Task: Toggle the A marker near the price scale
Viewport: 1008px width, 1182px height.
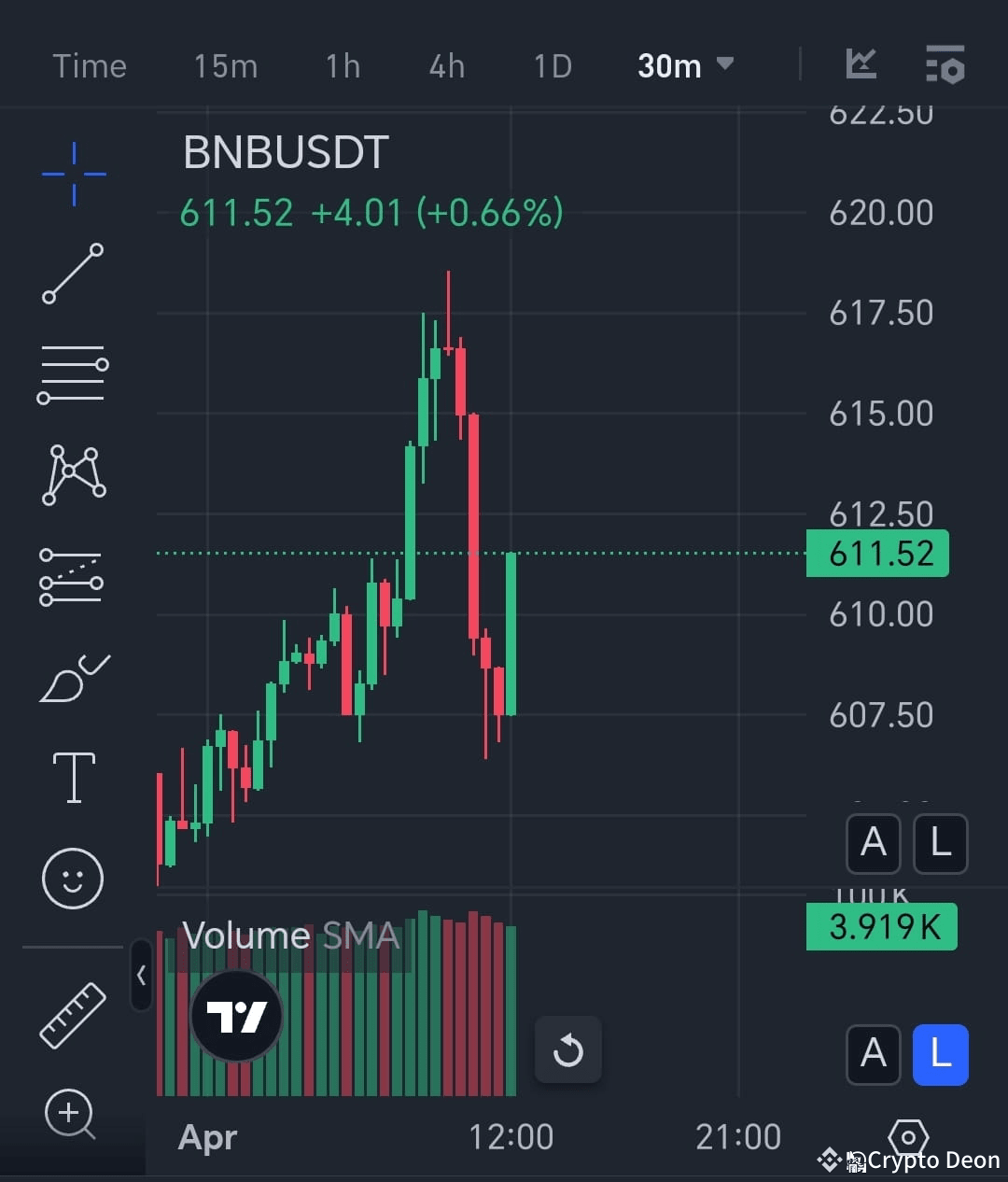Action: (x=873, y=844)
